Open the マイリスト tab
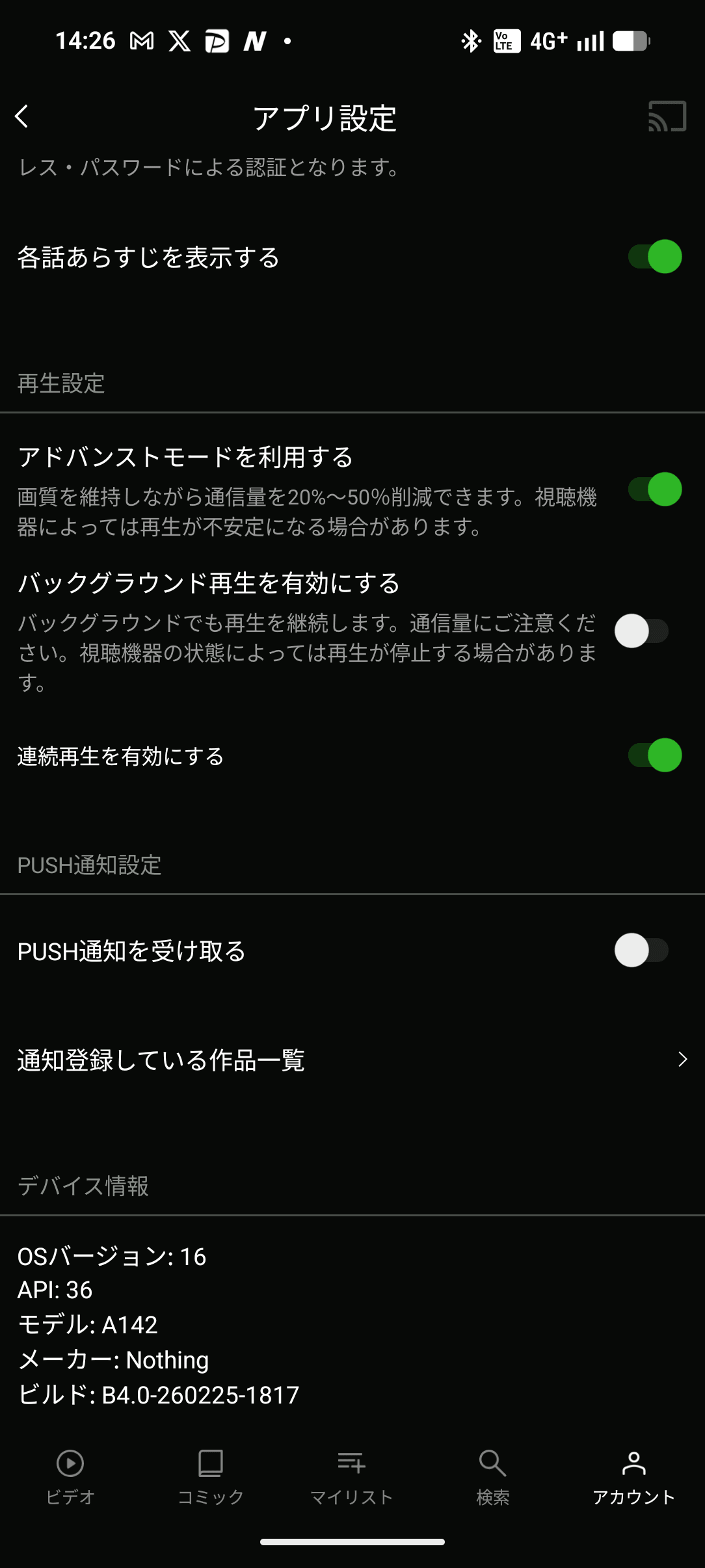This screenshot has width=705, height=1568. pos(351,1477)
